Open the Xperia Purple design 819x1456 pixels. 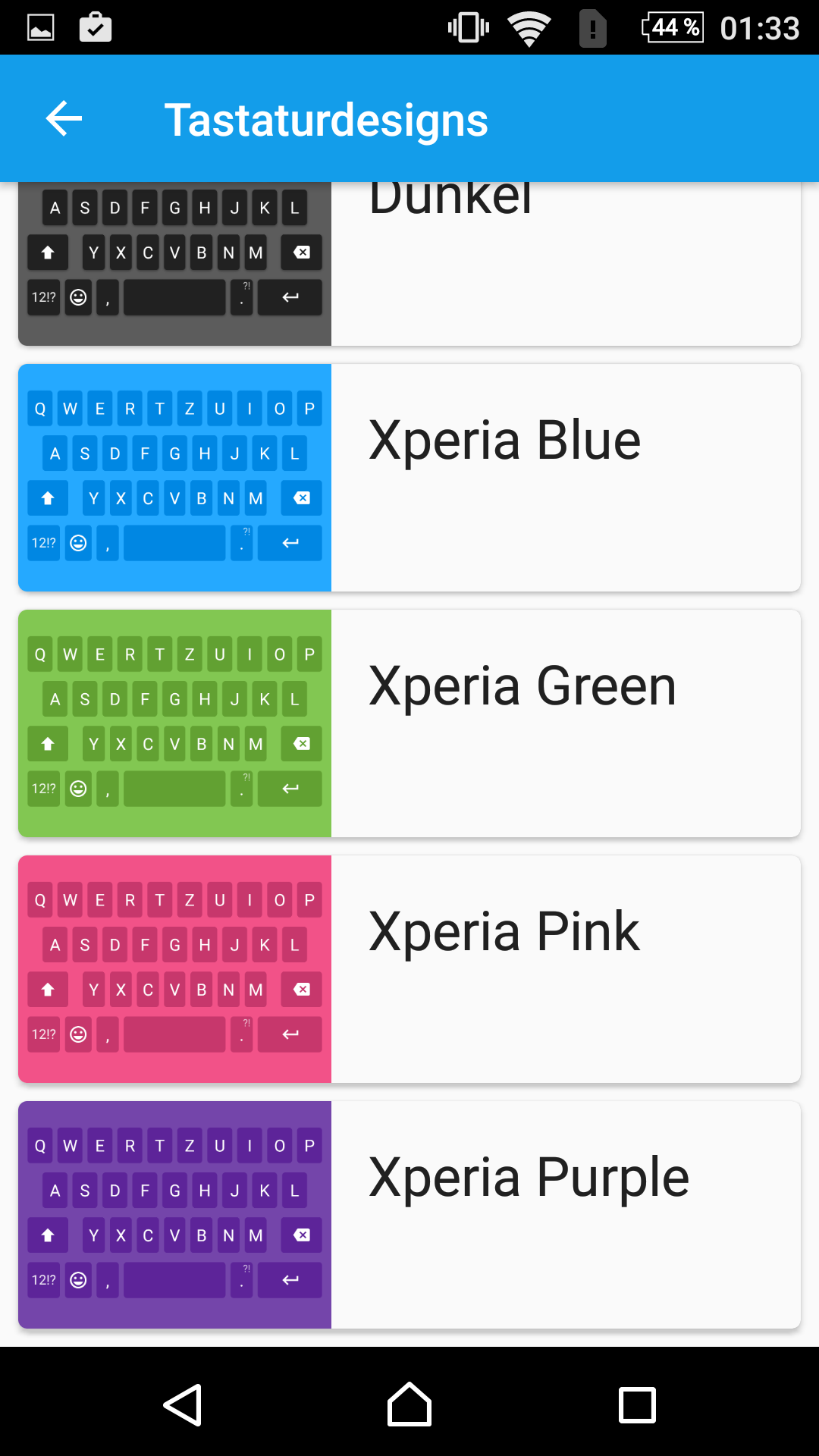409,1215
